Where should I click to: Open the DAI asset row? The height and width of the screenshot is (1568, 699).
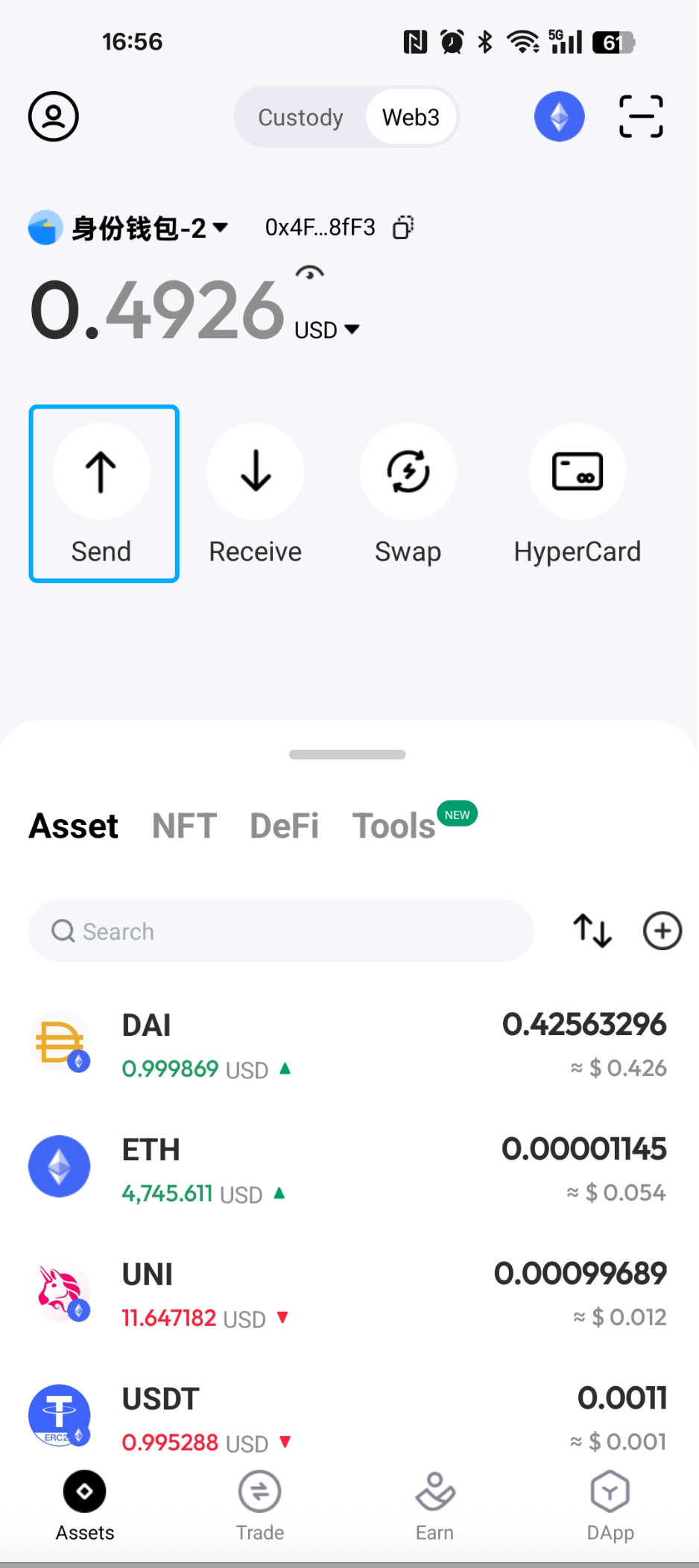(x=349, y=1045)
